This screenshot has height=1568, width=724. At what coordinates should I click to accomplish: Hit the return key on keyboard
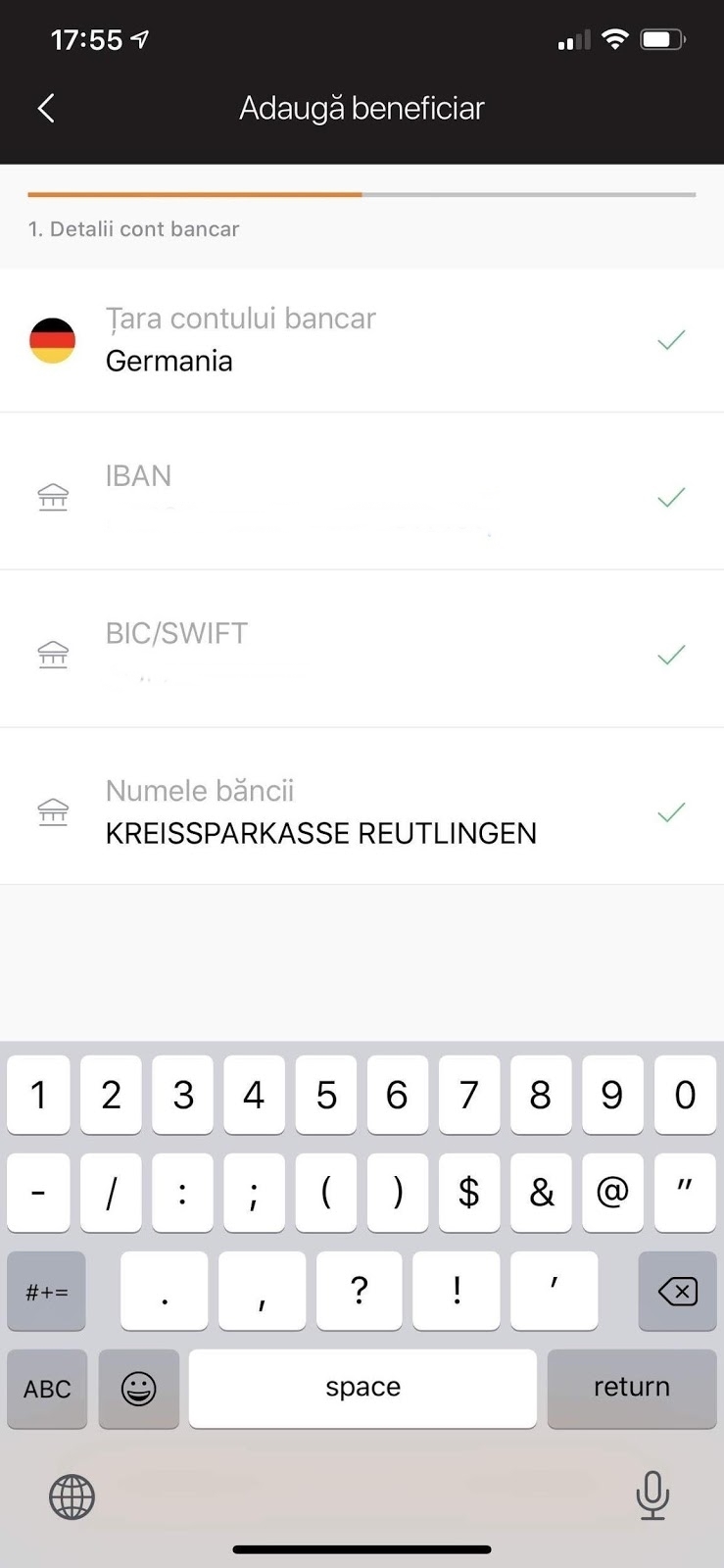[631, 1388]
